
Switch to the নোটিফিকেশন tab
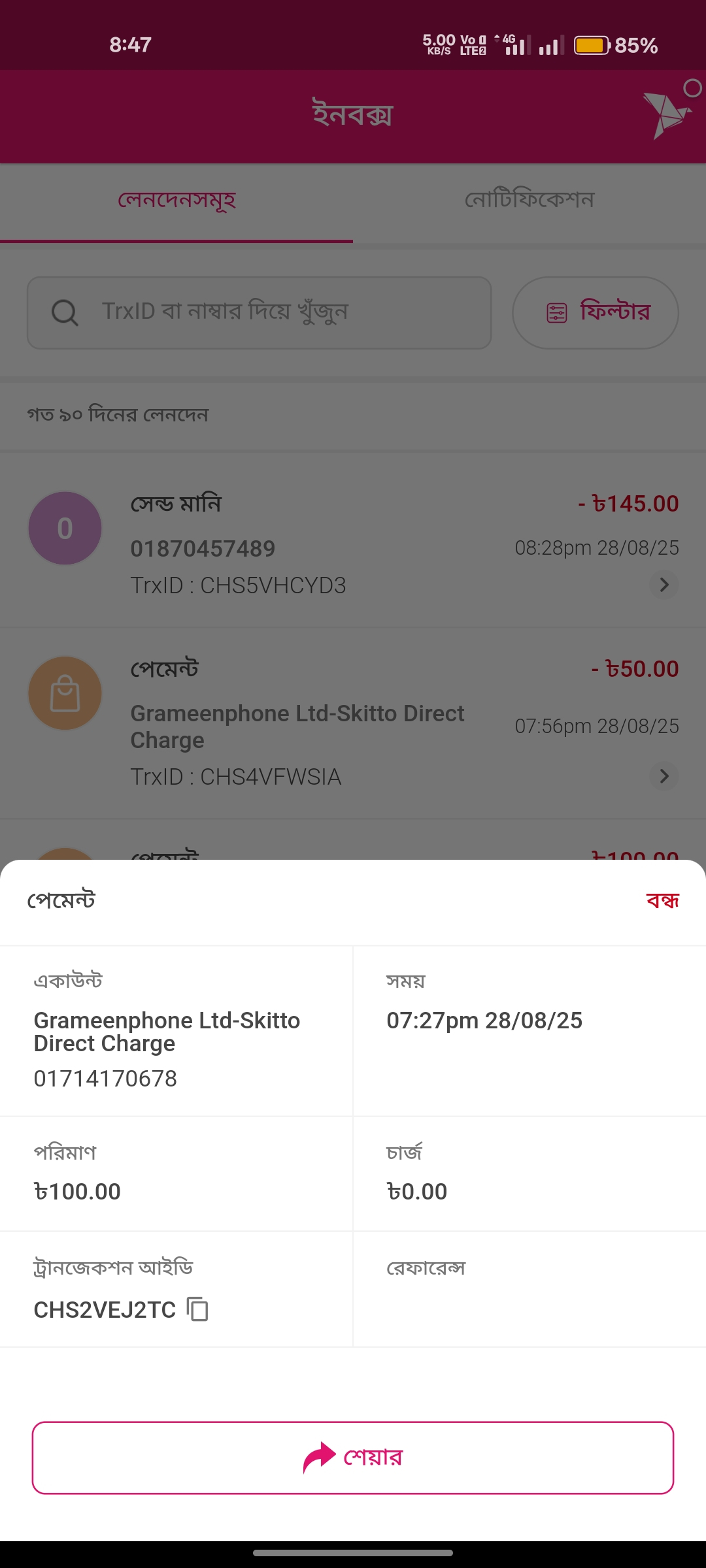pyautogui.click(x=529, y=200)
